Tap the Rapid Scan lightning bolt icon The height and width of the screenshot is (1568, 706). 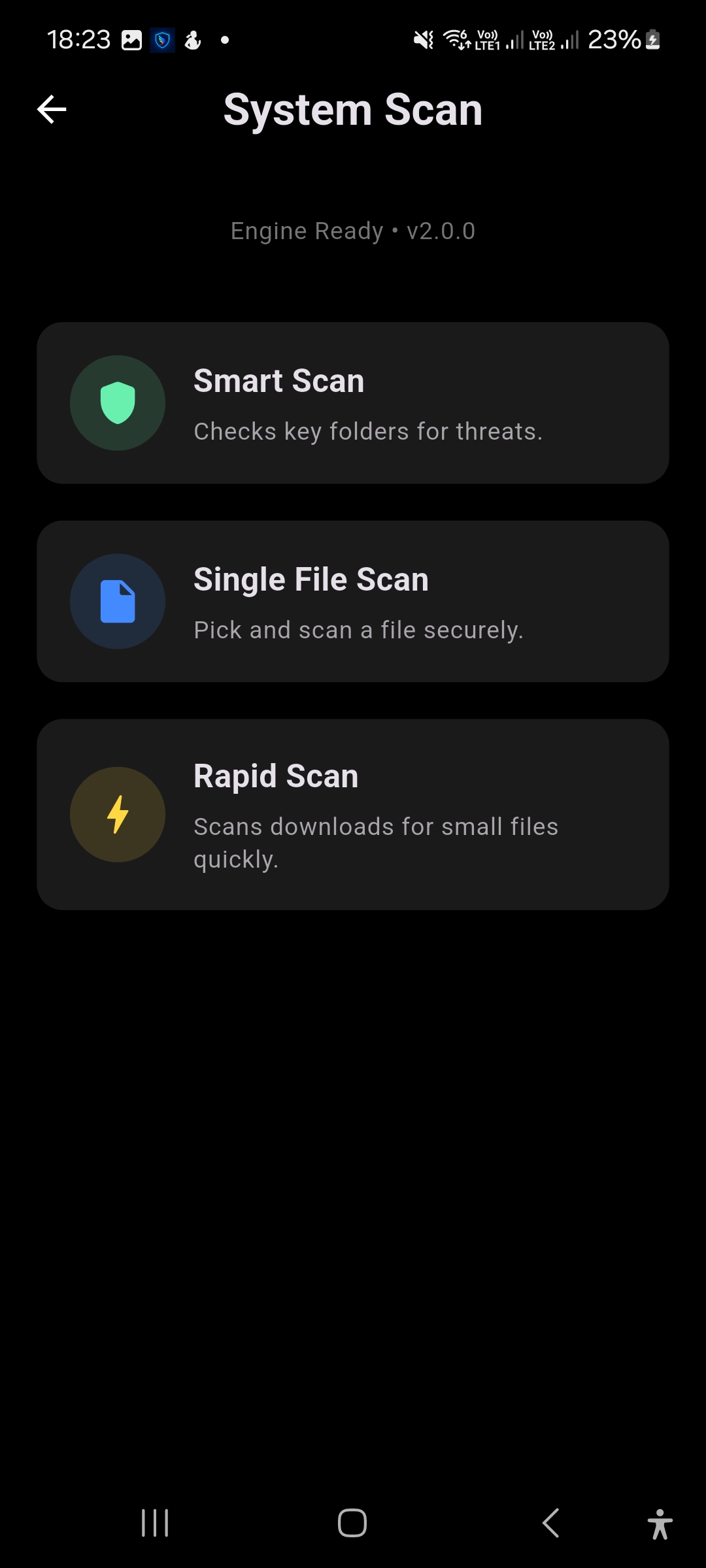(117, 814)
